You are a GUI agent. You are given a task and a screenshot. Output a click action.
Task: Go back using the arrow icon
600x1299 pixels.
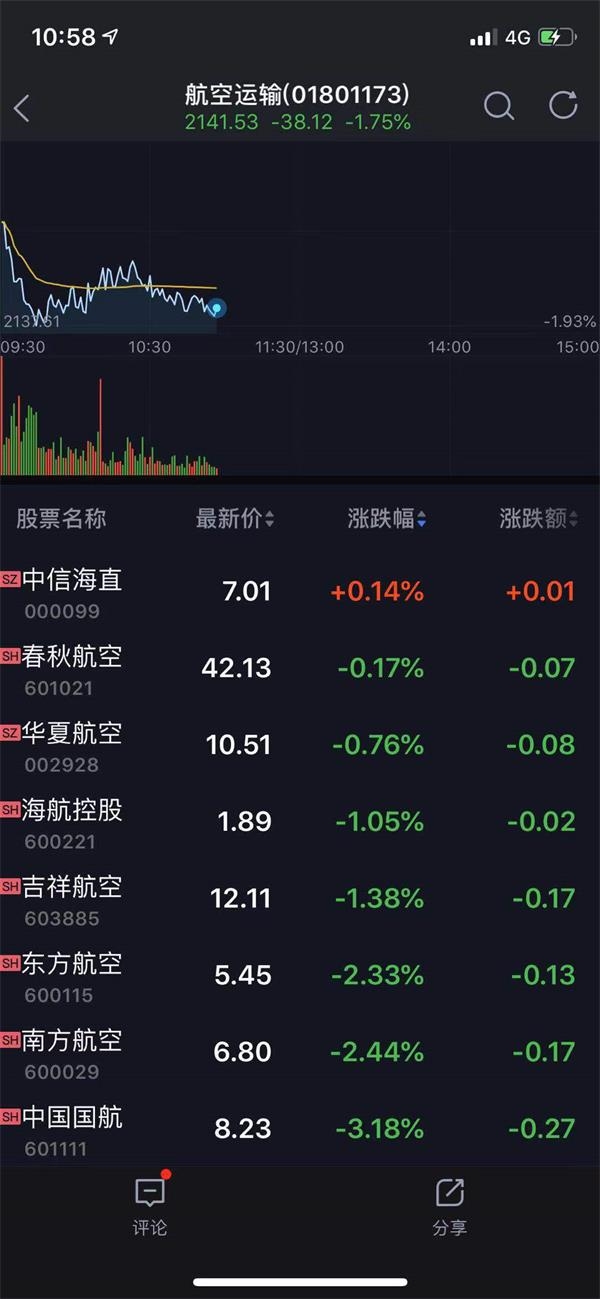tap(22, 107)
